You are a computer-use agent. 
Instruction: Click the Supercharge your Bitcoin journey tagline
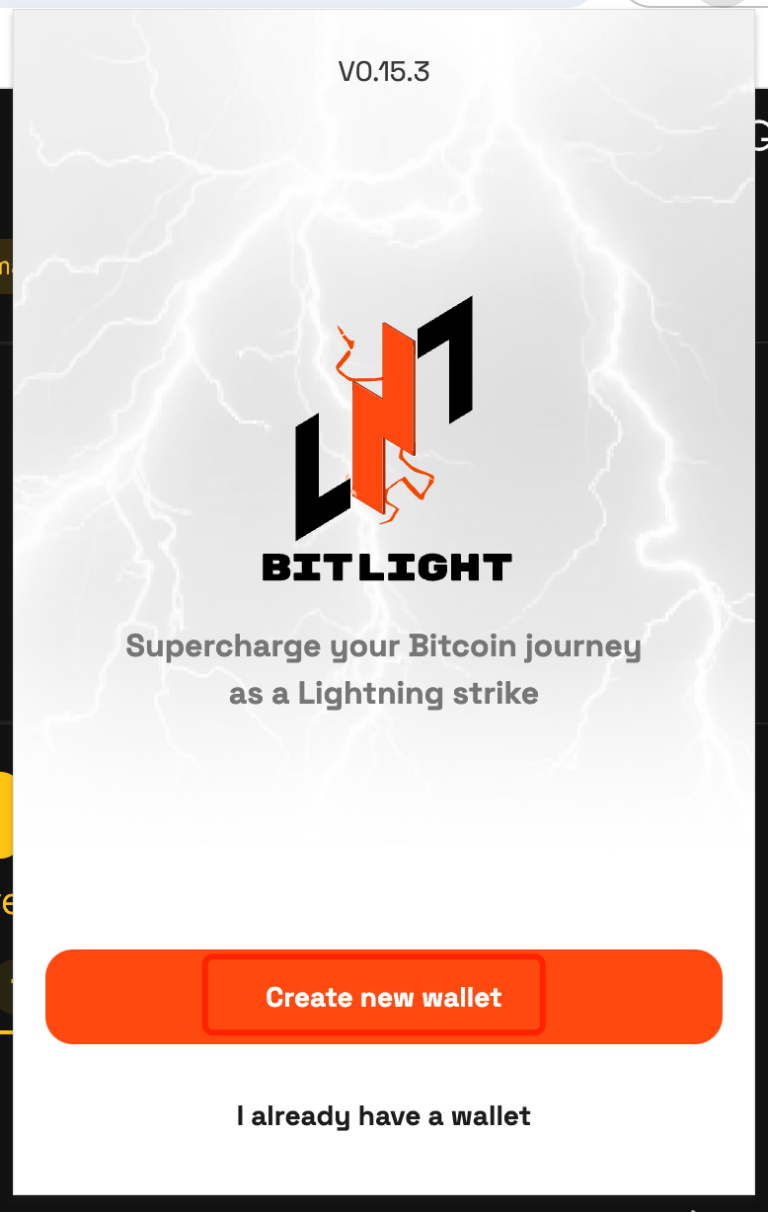384,646
